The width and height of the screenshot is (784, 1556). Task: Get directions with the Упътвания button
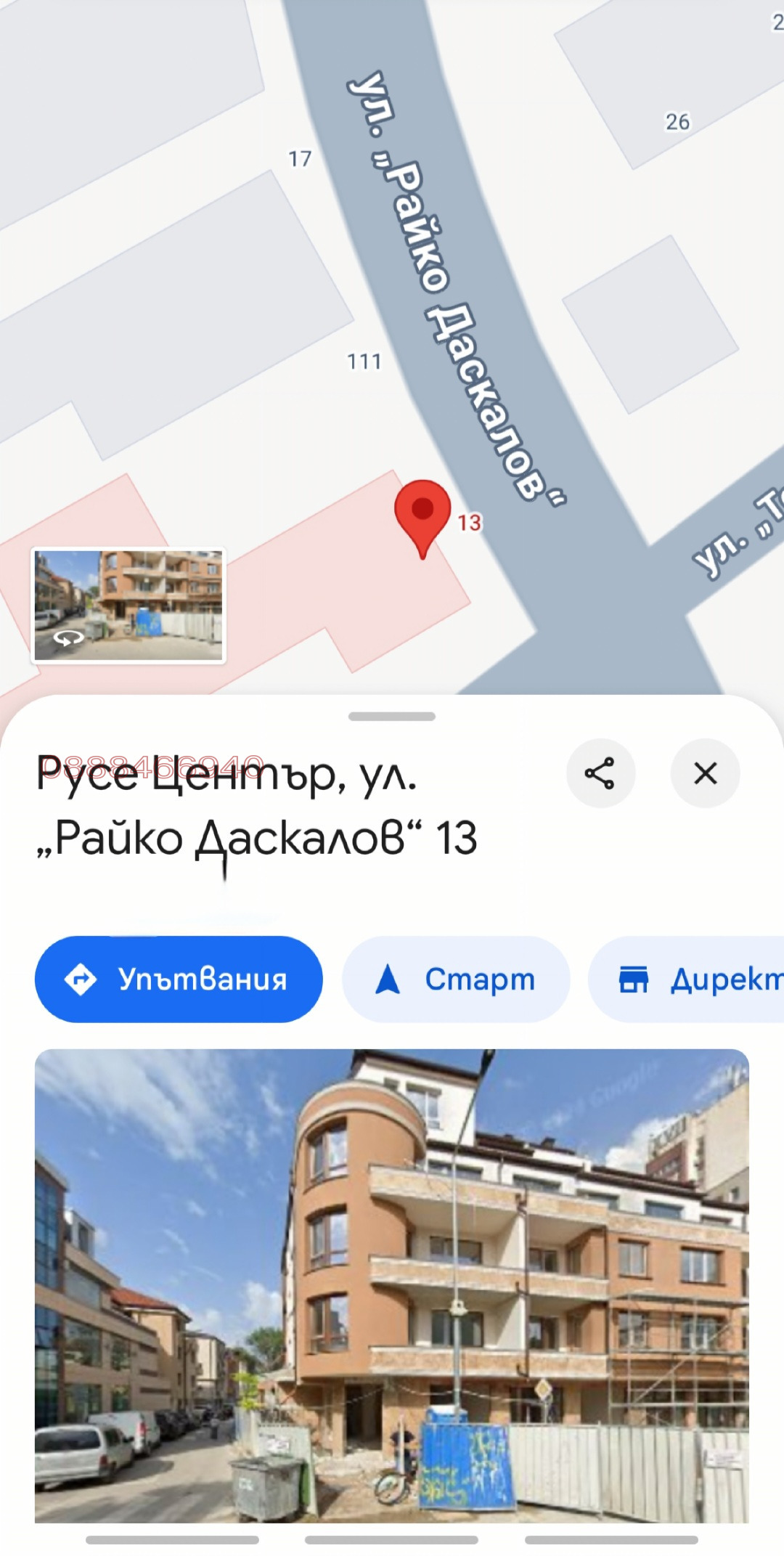(x=179, y=979)
